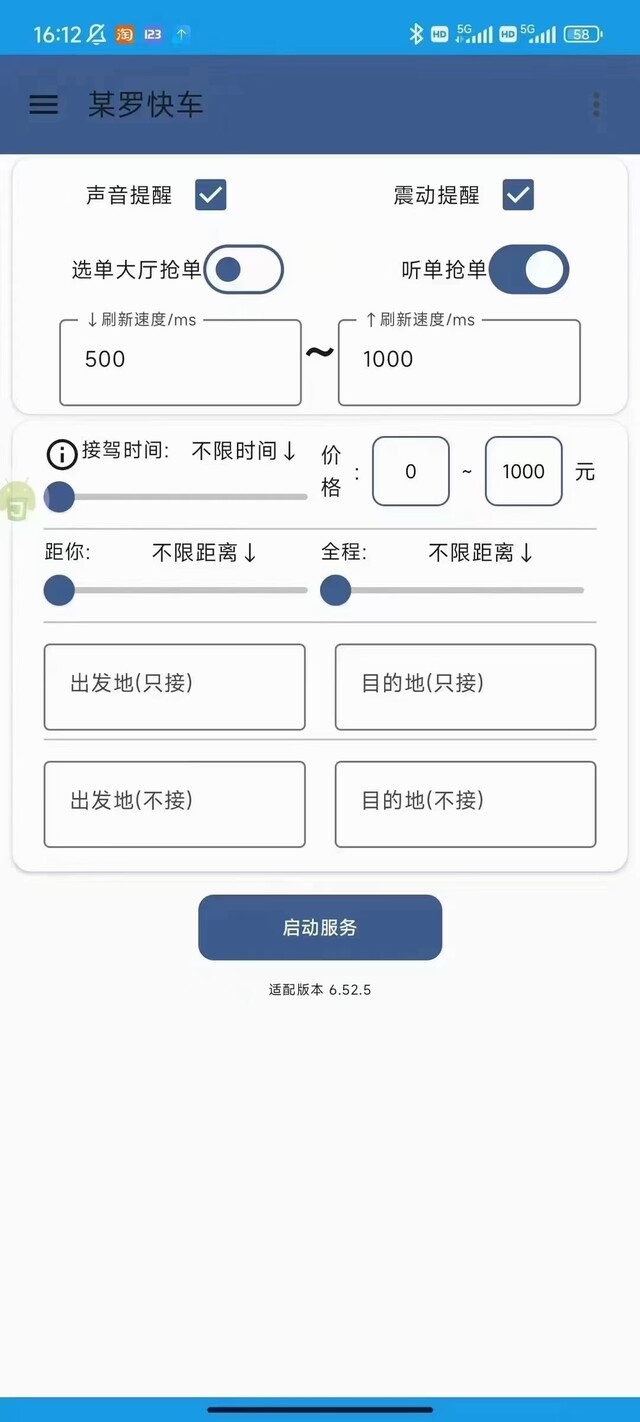Focus the 出发地(不接) input field
This screenshot has height=1422, width=640.
pos(174,804)
